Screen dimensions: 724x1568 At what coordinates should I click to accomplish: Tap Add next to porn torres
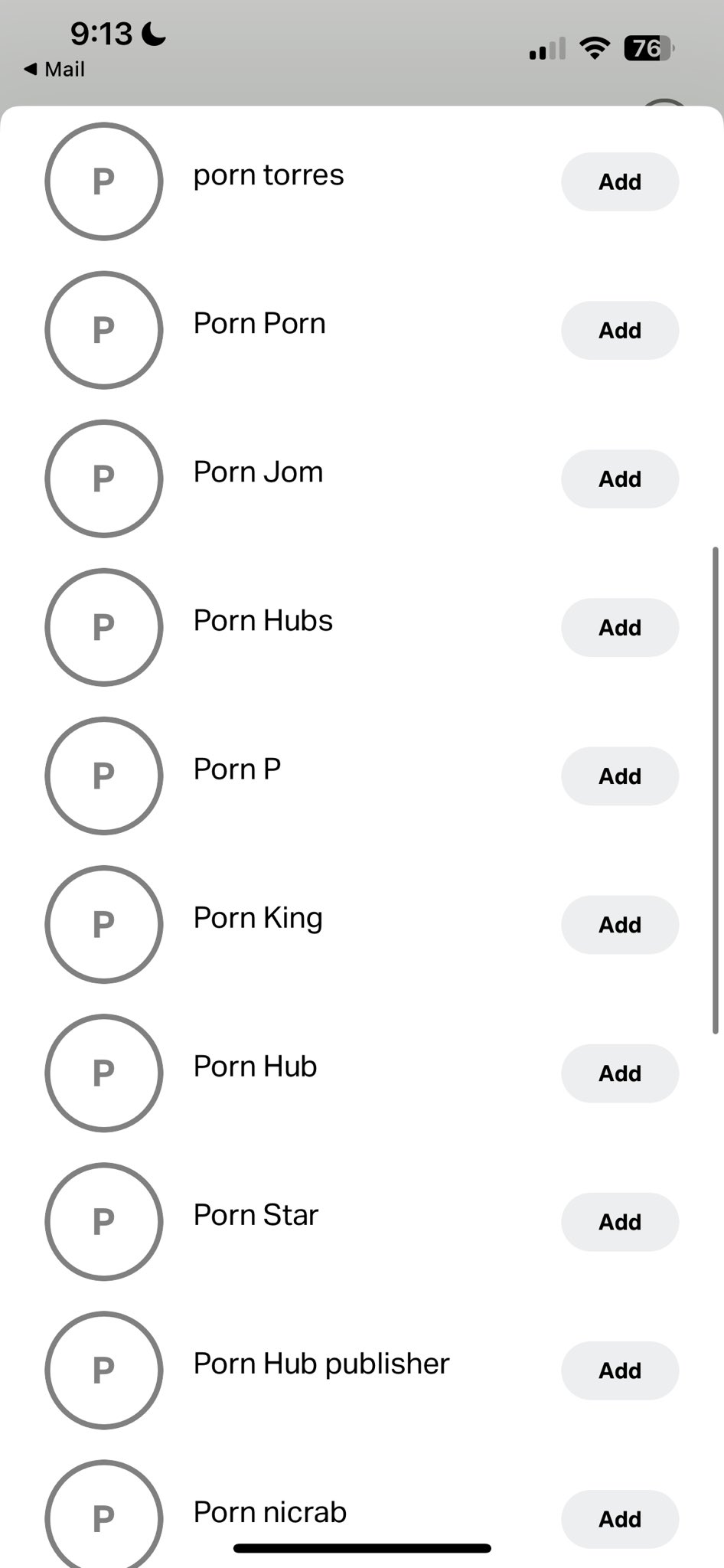point(620,182)
